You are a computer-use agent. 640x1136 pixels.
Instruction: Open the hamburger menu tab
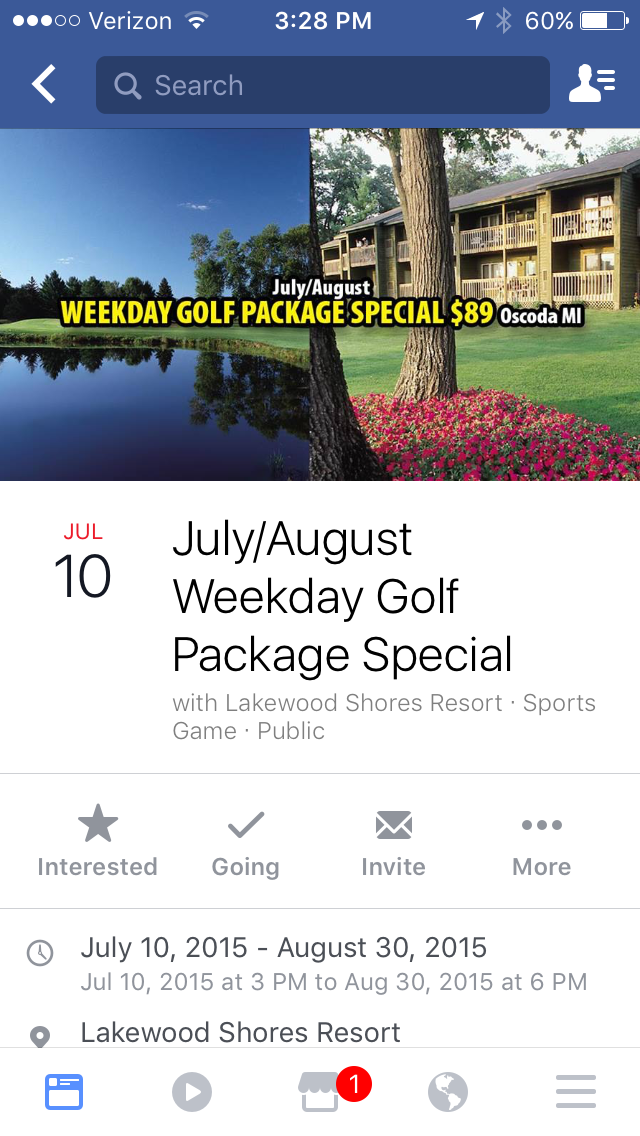pyautogui.click(x=576, y=1092)
